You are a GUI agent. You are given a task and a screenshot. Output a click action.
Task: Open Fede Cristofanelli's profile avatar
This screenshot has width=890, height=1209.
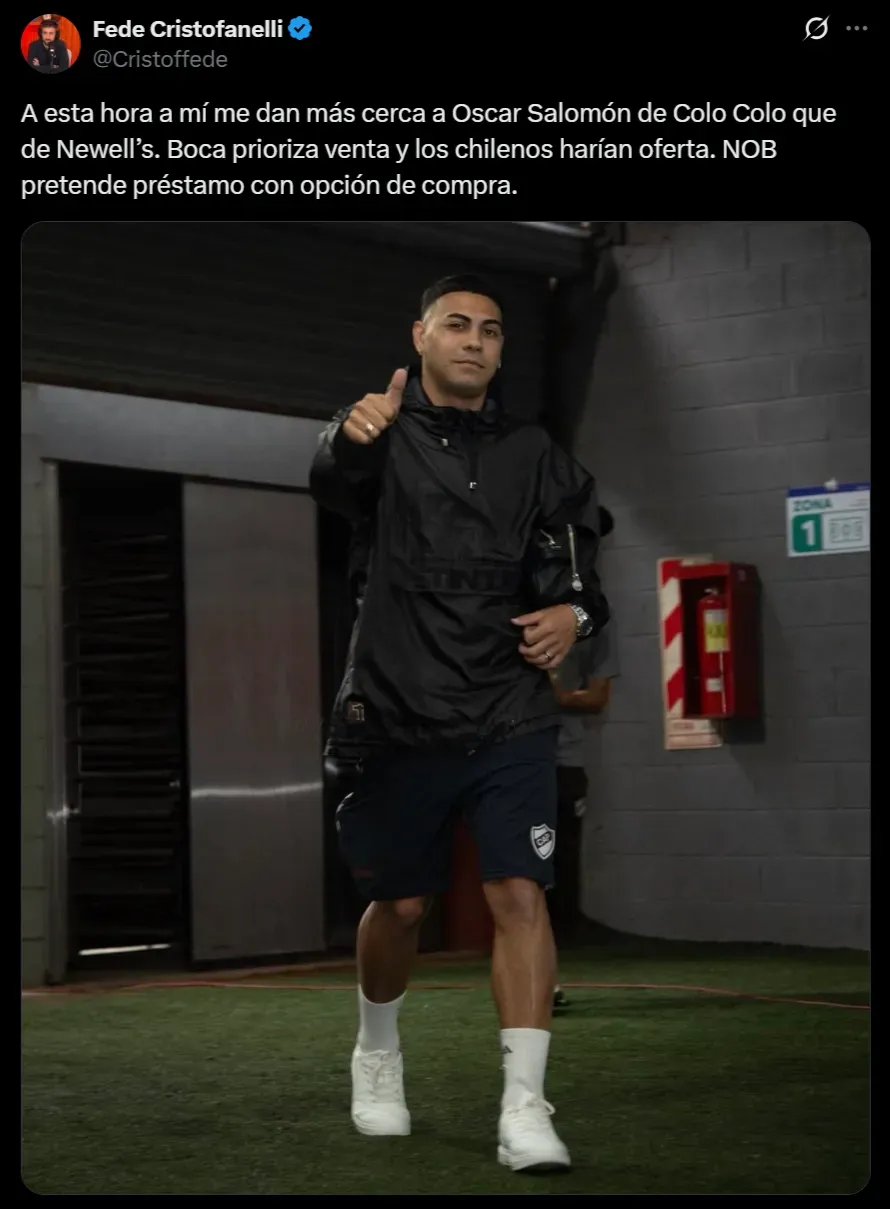pyautogui.click(x=50, y=44)
